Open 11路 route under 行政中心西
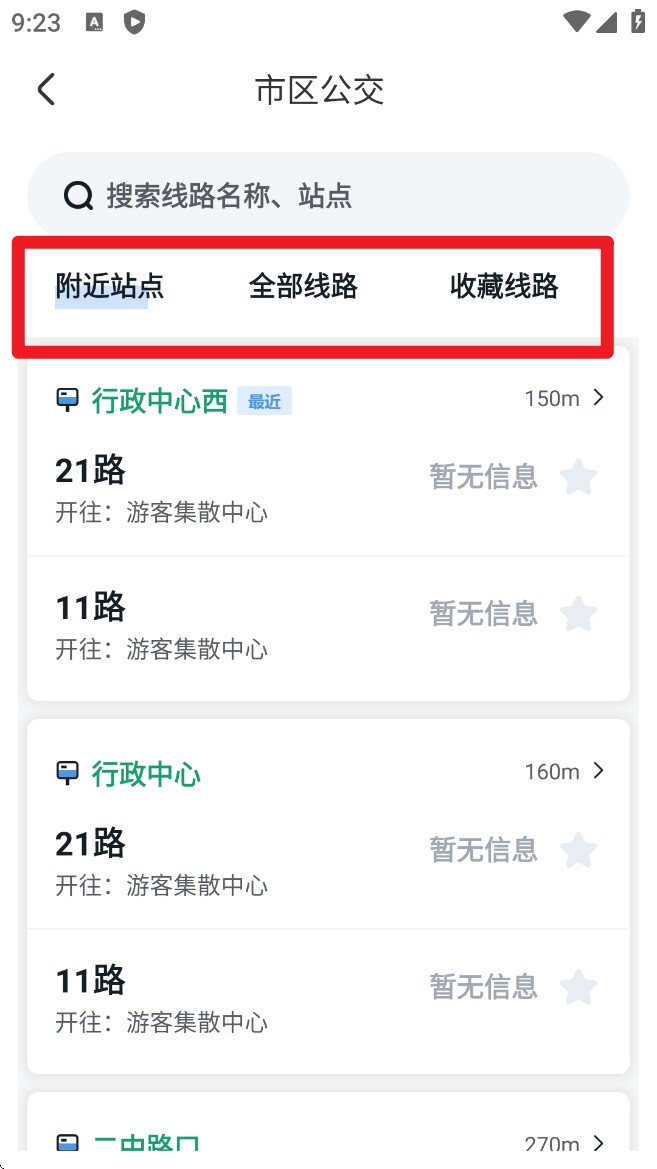 pos(200,624)
